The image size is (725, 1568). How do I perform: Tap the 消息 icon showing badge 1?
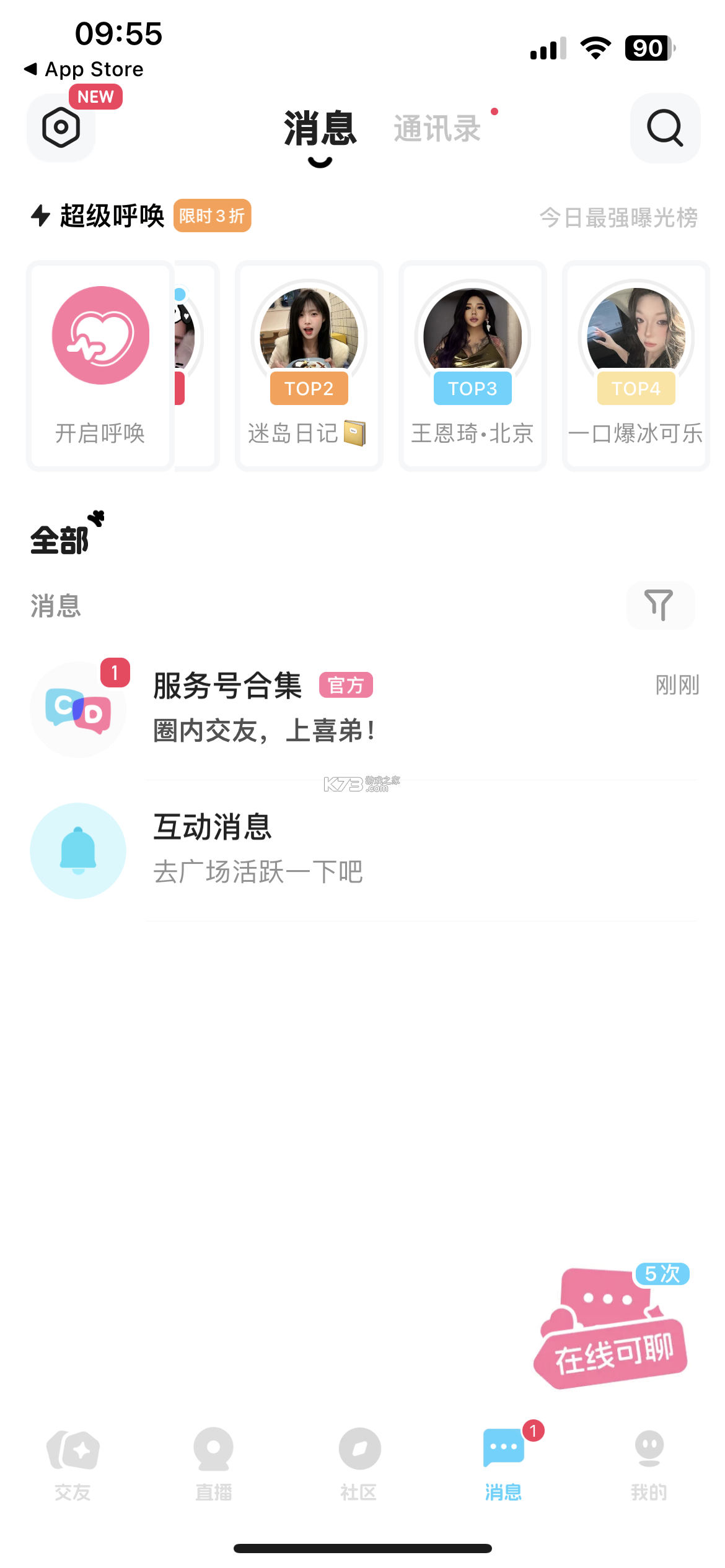click(x=503, y=1449)
